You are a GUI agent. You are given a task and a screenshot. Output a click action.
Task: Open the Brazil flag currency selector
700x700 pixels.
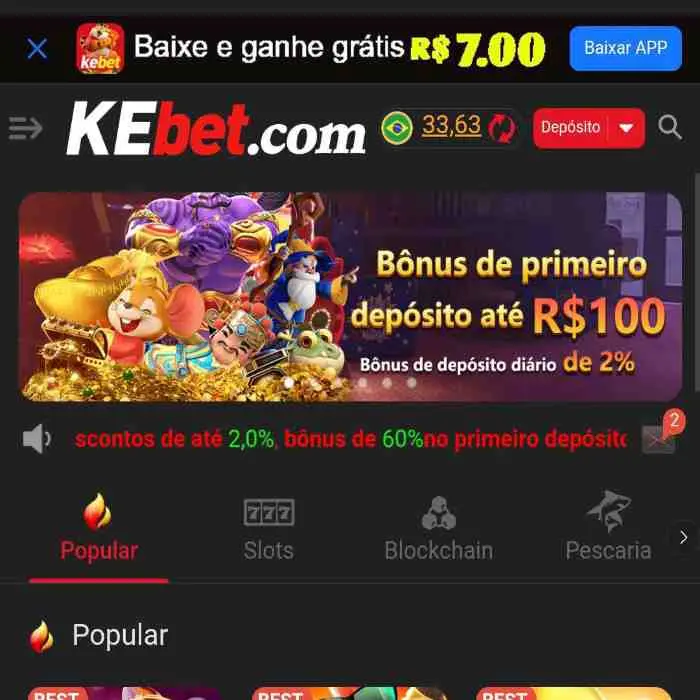(x=397, y=128)
